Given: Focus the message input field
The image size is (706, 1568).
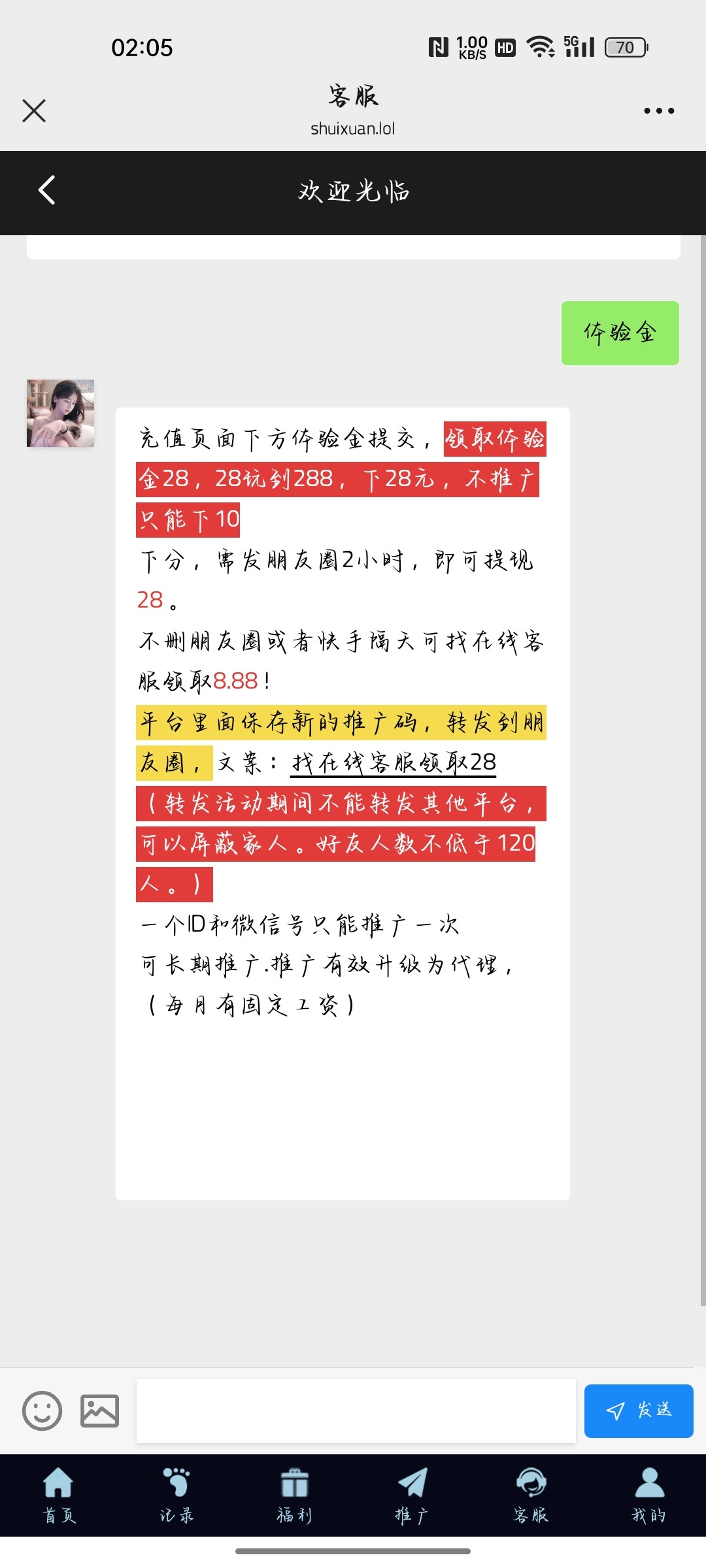Looking at the screenshot, I should [x=356, y=1411].
